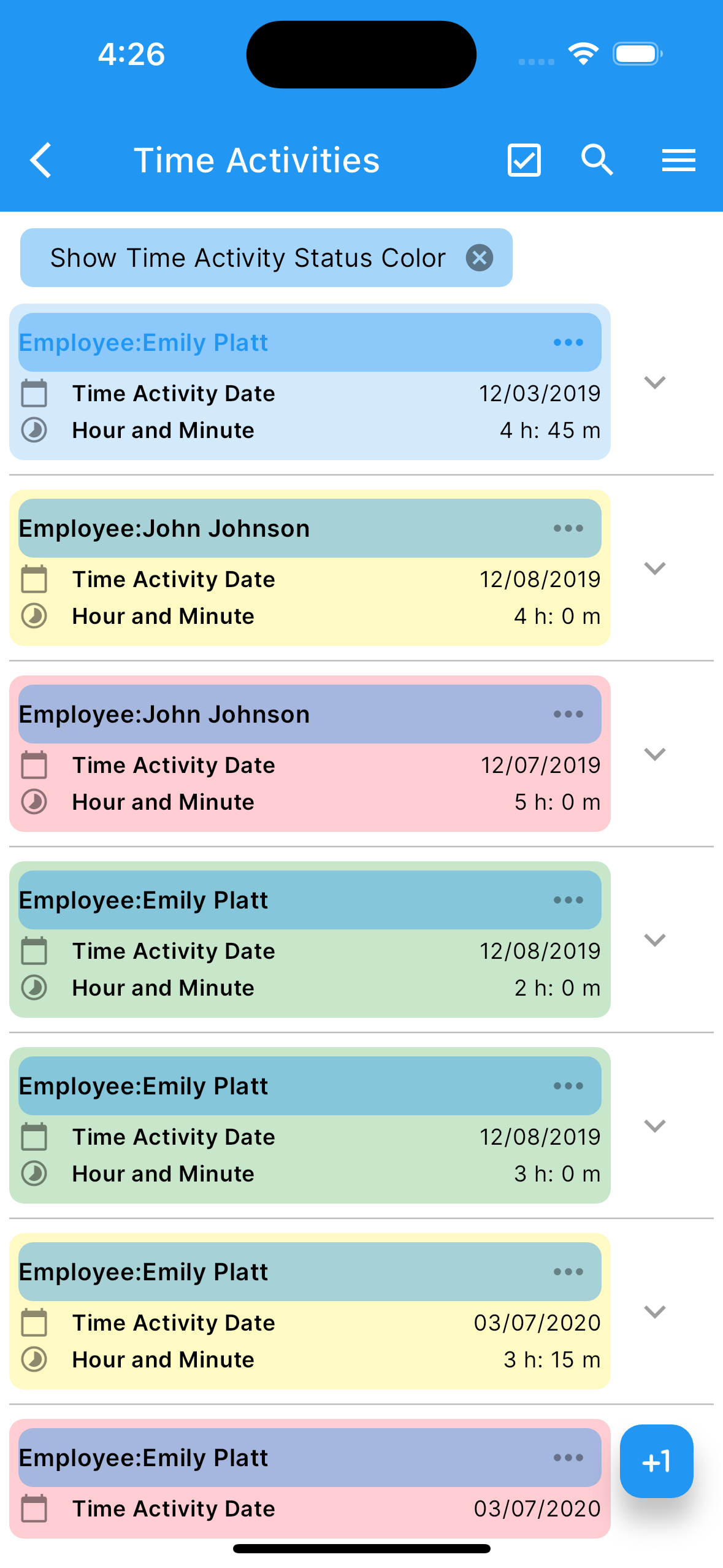
Task: Expand Emily Platt 2 h: 0 m entry
Action: (x=655, y=940)
